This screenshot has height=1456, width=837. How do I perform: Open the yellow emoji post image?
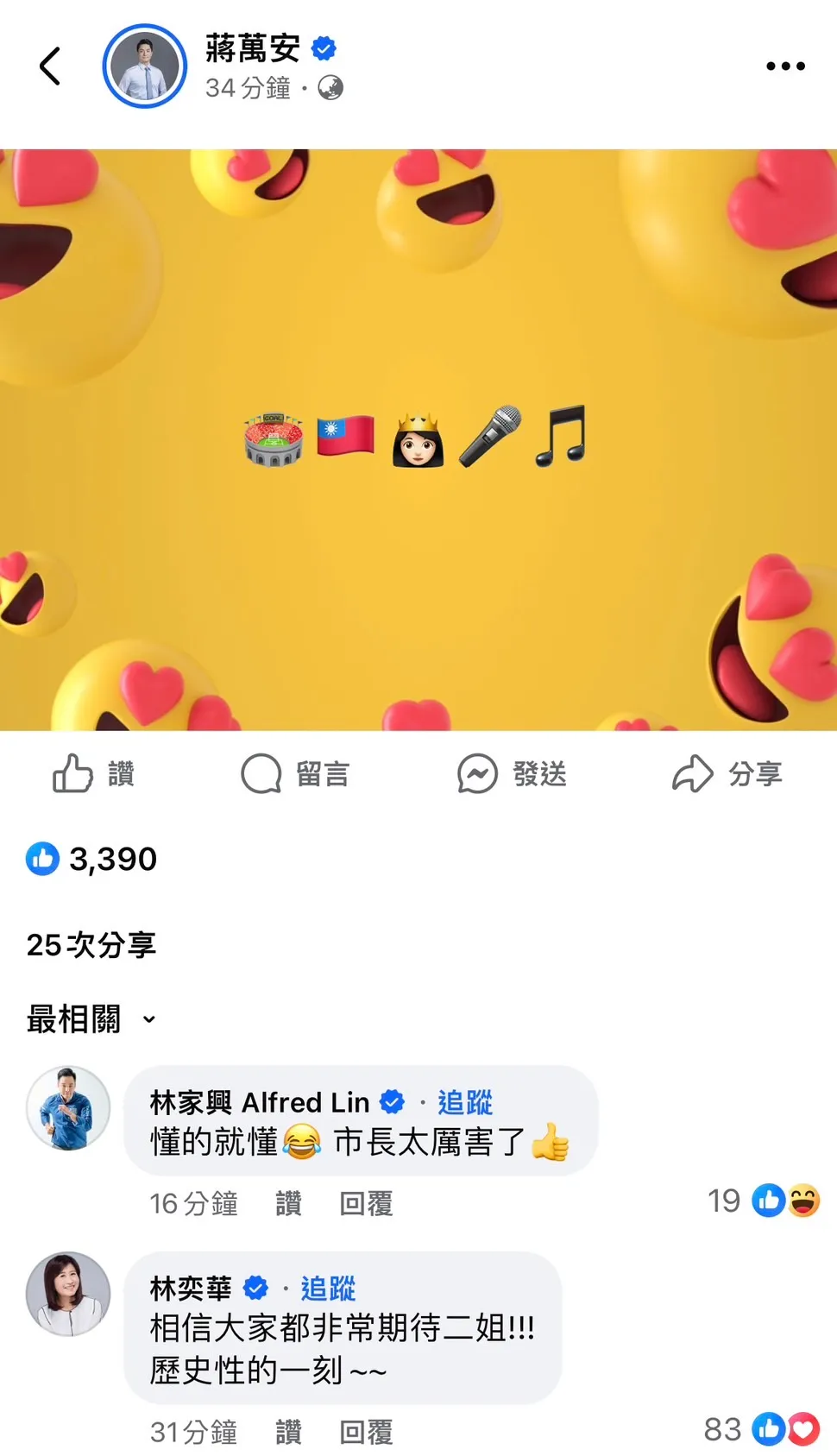pyautogui.click(x=418, y=440)
